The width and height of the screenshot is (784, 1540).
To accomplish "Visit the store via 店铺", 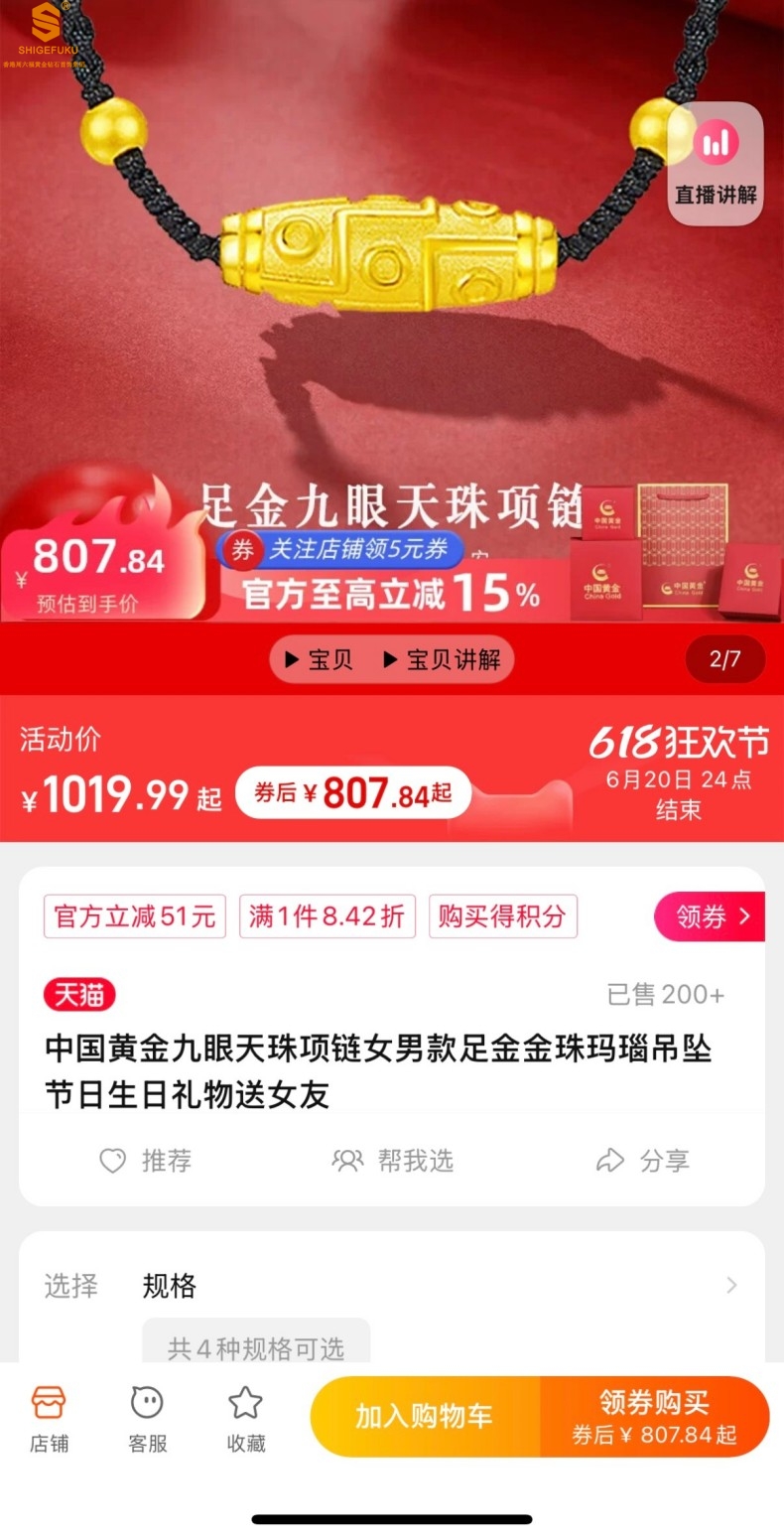I will 49,1420.
